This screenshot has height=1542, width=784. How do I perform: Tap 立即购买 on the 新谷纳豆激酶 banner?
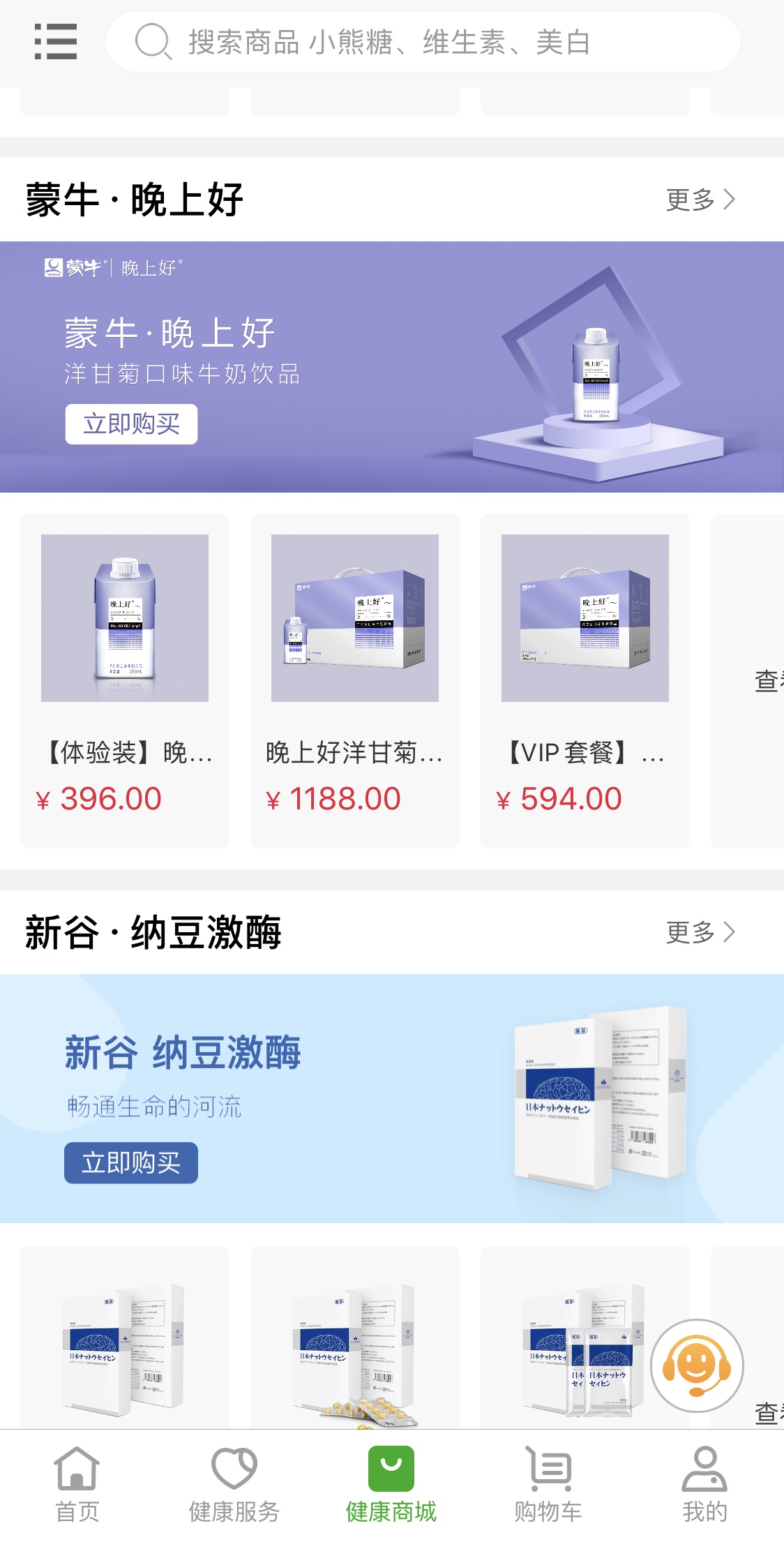point(131,1162)
